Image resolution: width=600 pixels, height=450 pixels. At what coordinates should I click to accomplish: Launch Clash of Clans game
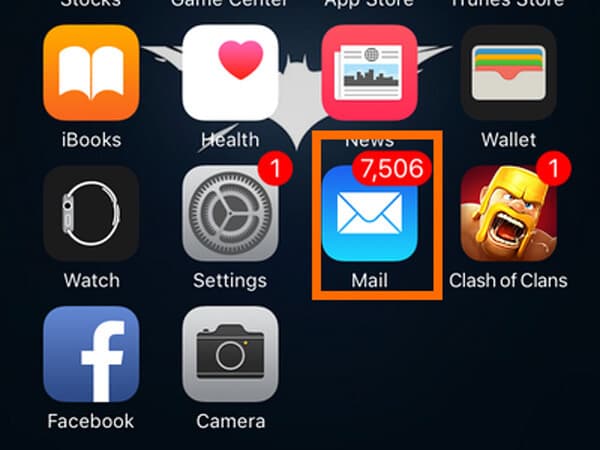[x=508, y=213]
